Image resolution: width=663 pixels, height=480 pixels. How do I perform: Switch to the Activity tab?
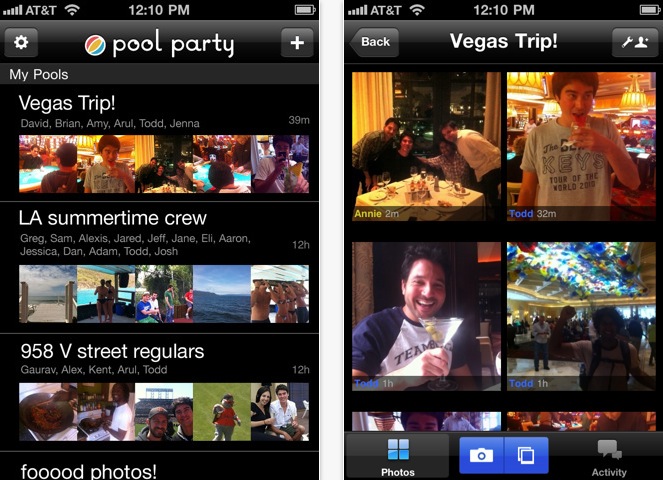click(x=609, y=457)
